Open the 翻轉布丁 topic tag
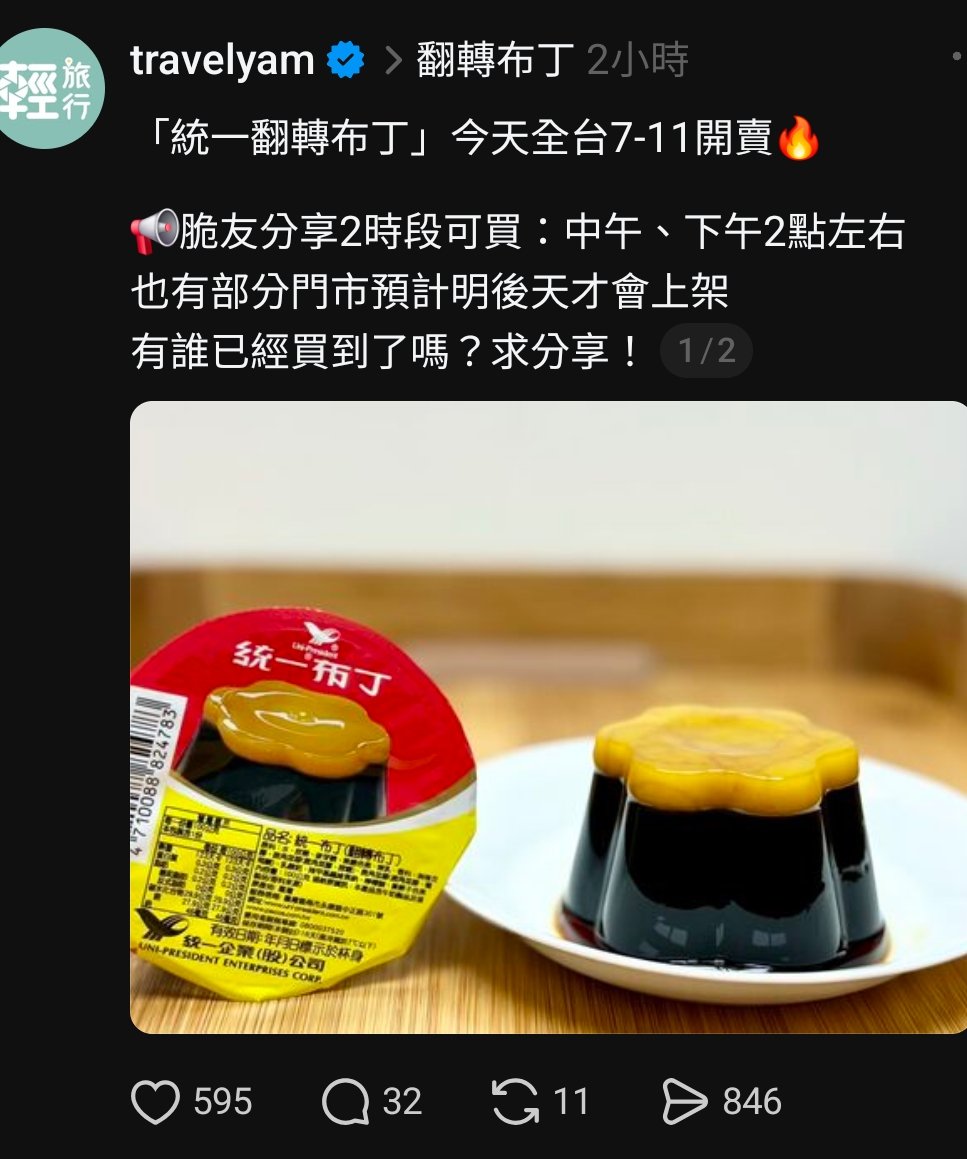 pos(495,62)
